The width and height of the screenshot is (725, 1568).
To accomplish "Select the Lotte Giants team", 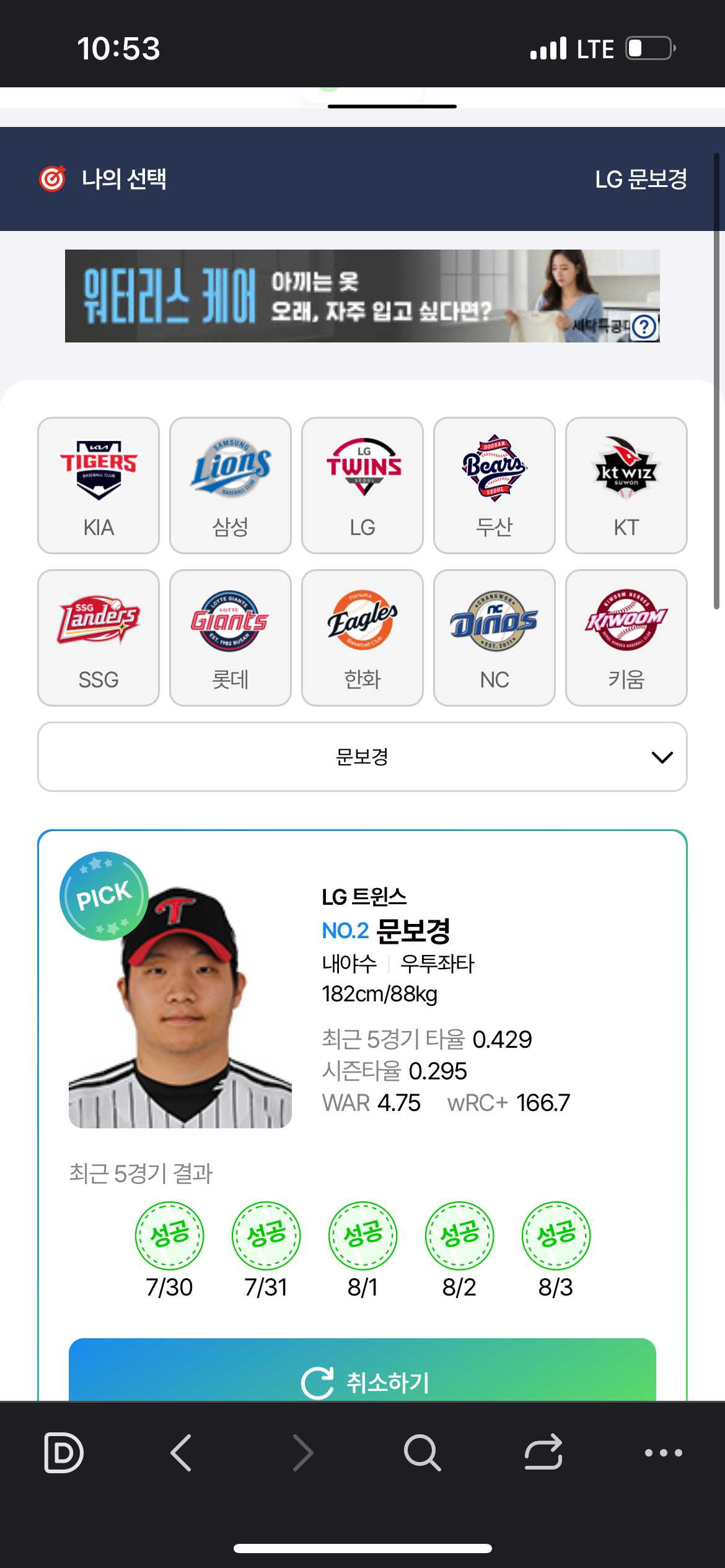I will click(x=231, y=637).
